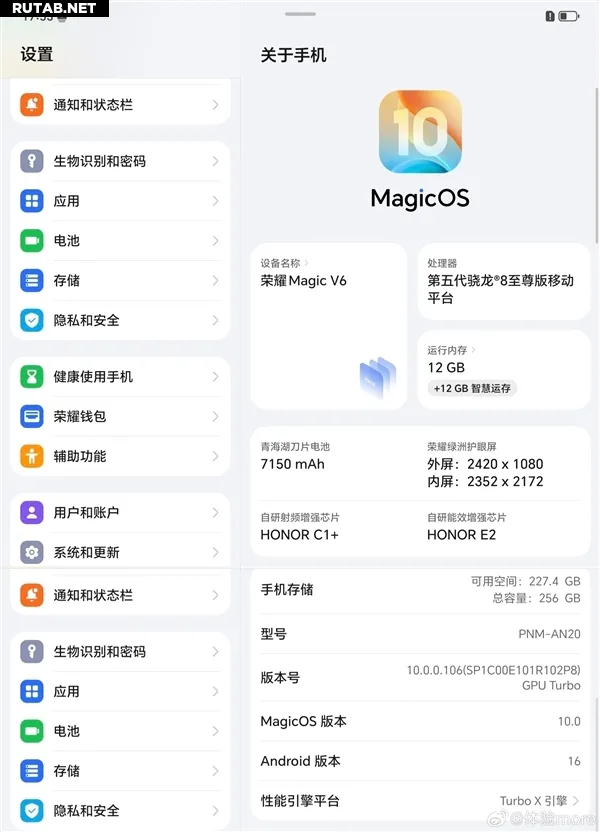Open Digital wellbeing (健康使用手机) settings

coord(120,377)
